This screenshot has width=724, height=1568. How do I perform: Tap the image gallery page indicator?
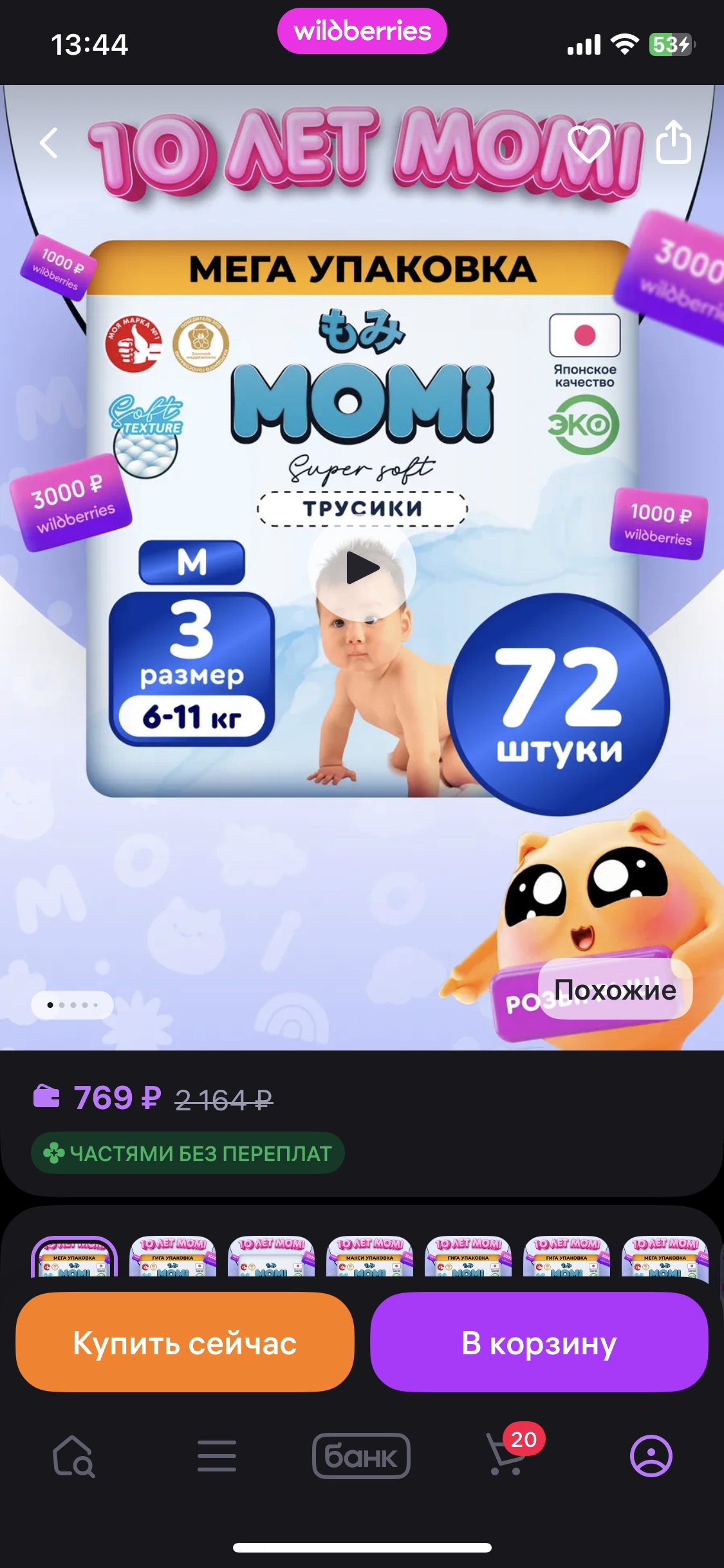click(72, 1005)
